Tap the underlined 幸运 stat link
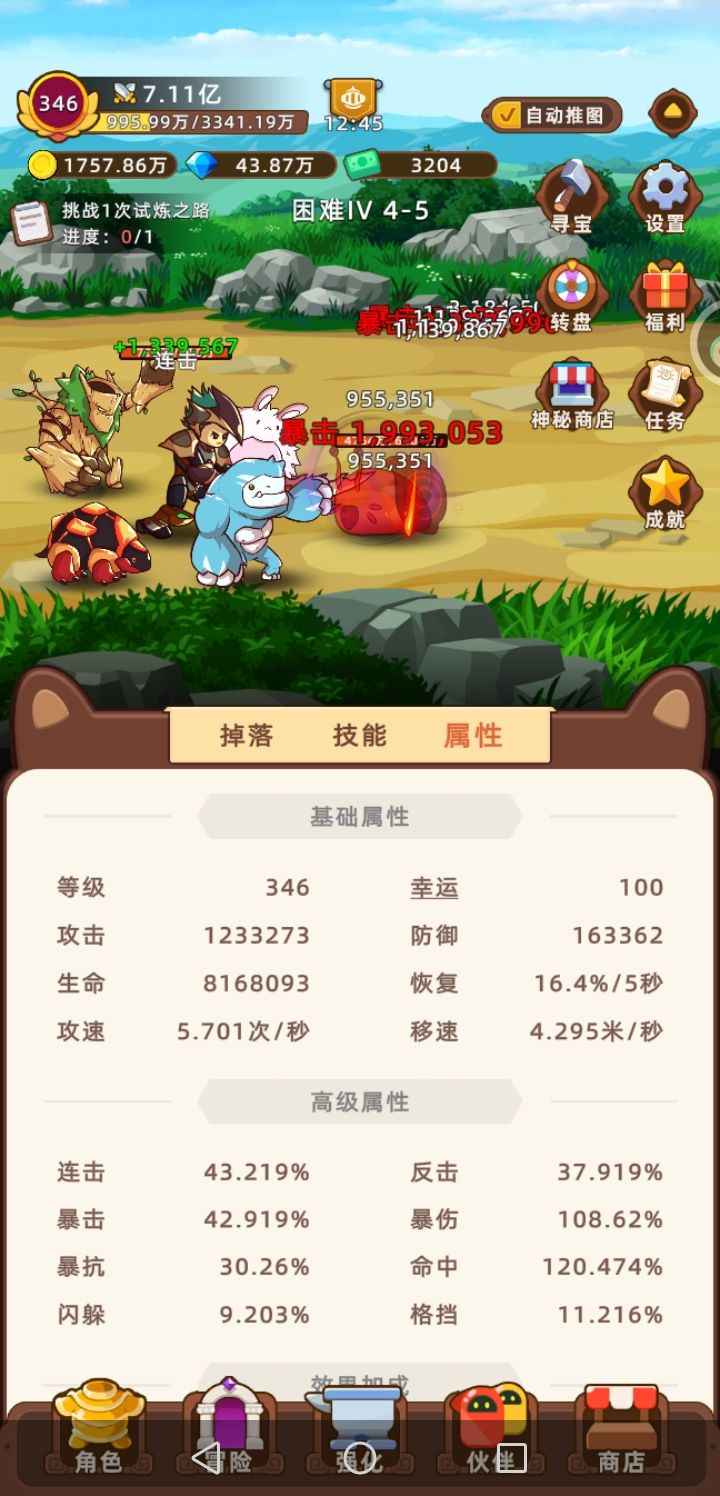 point(433,886)
